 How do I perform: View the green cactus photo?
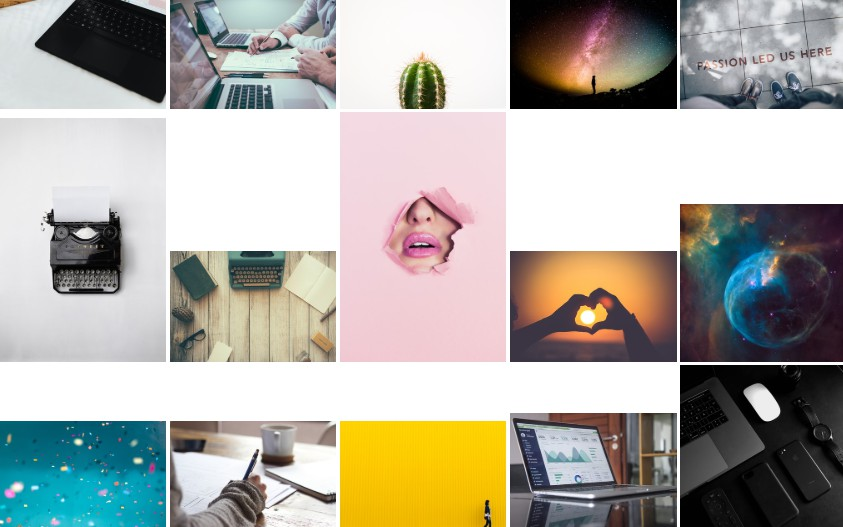[x=423, y=54]
